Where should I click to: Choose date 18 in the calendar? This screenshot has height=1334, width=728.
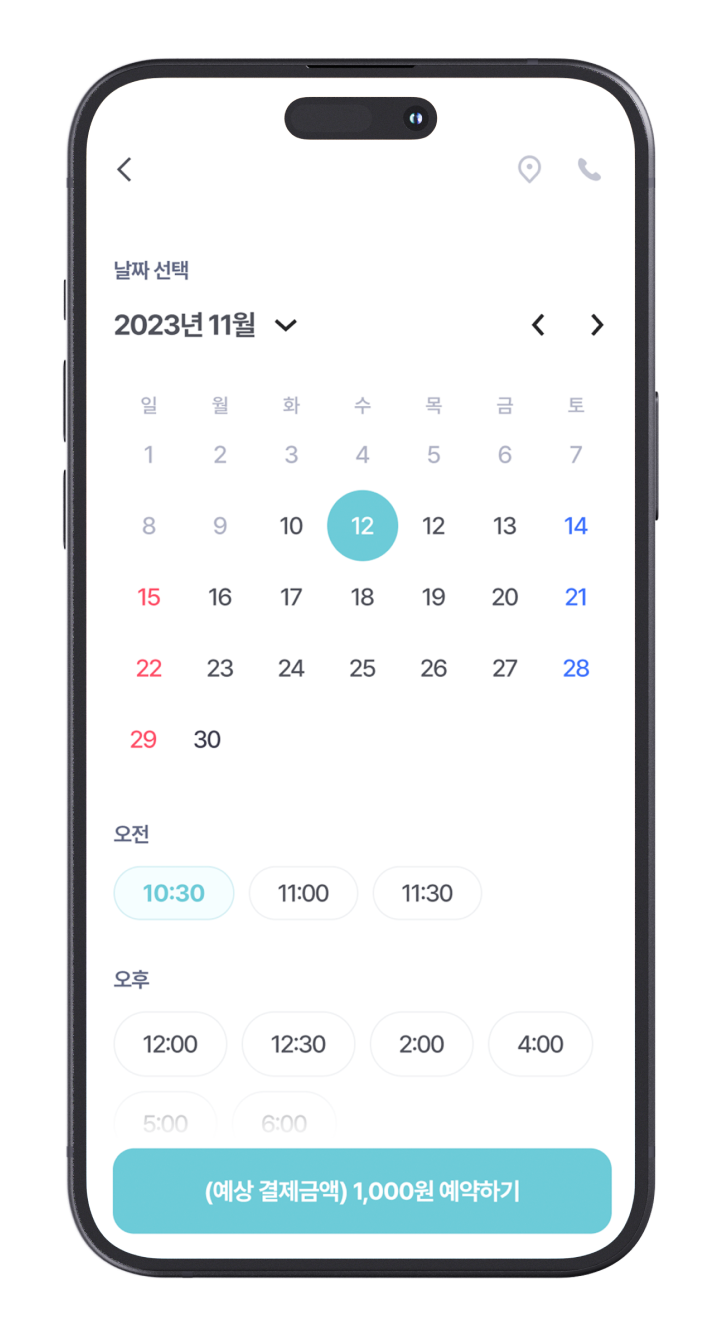pyautogui.click(x=362, y=598)
